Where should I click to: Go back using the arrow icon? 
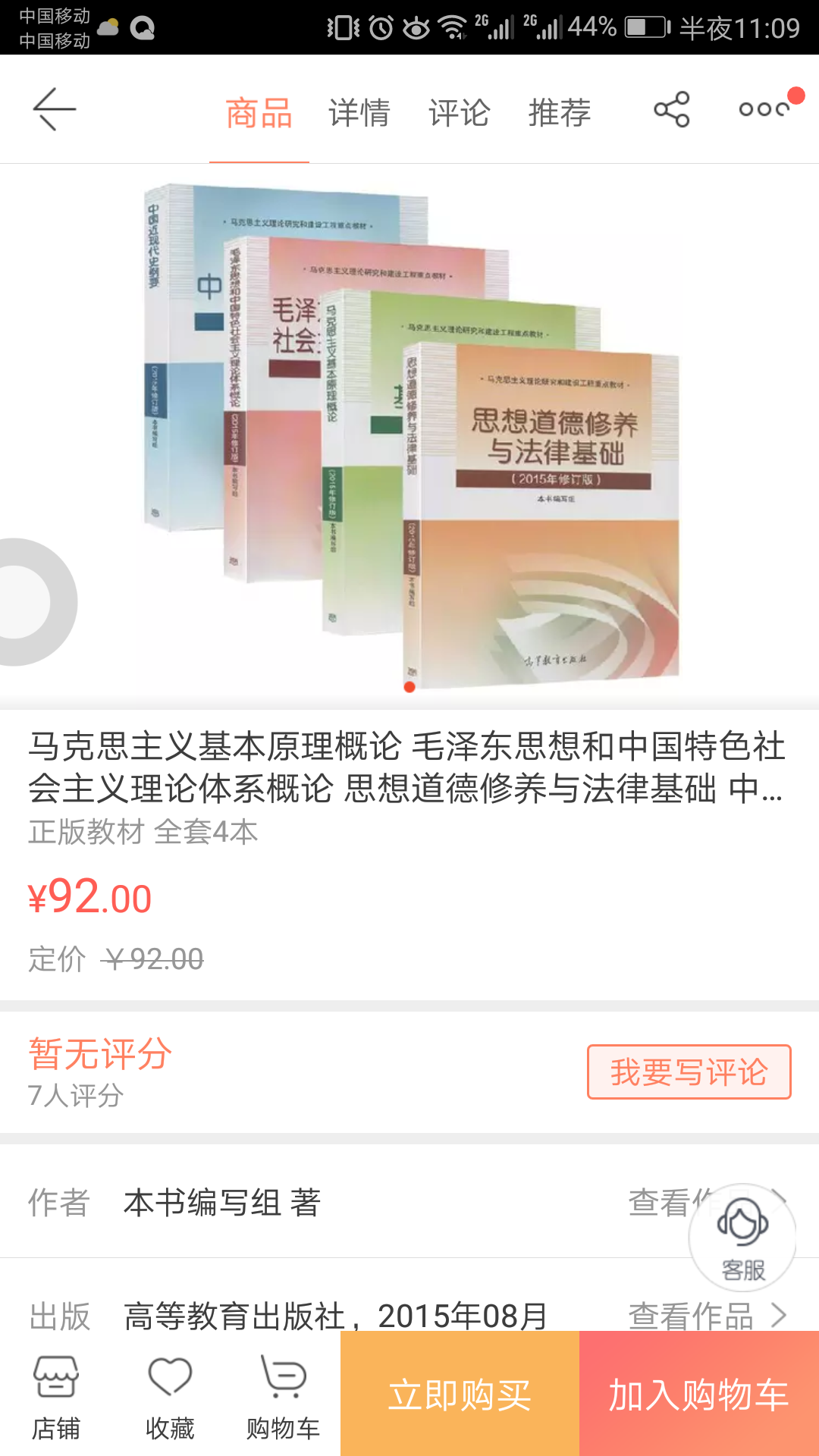55,110
